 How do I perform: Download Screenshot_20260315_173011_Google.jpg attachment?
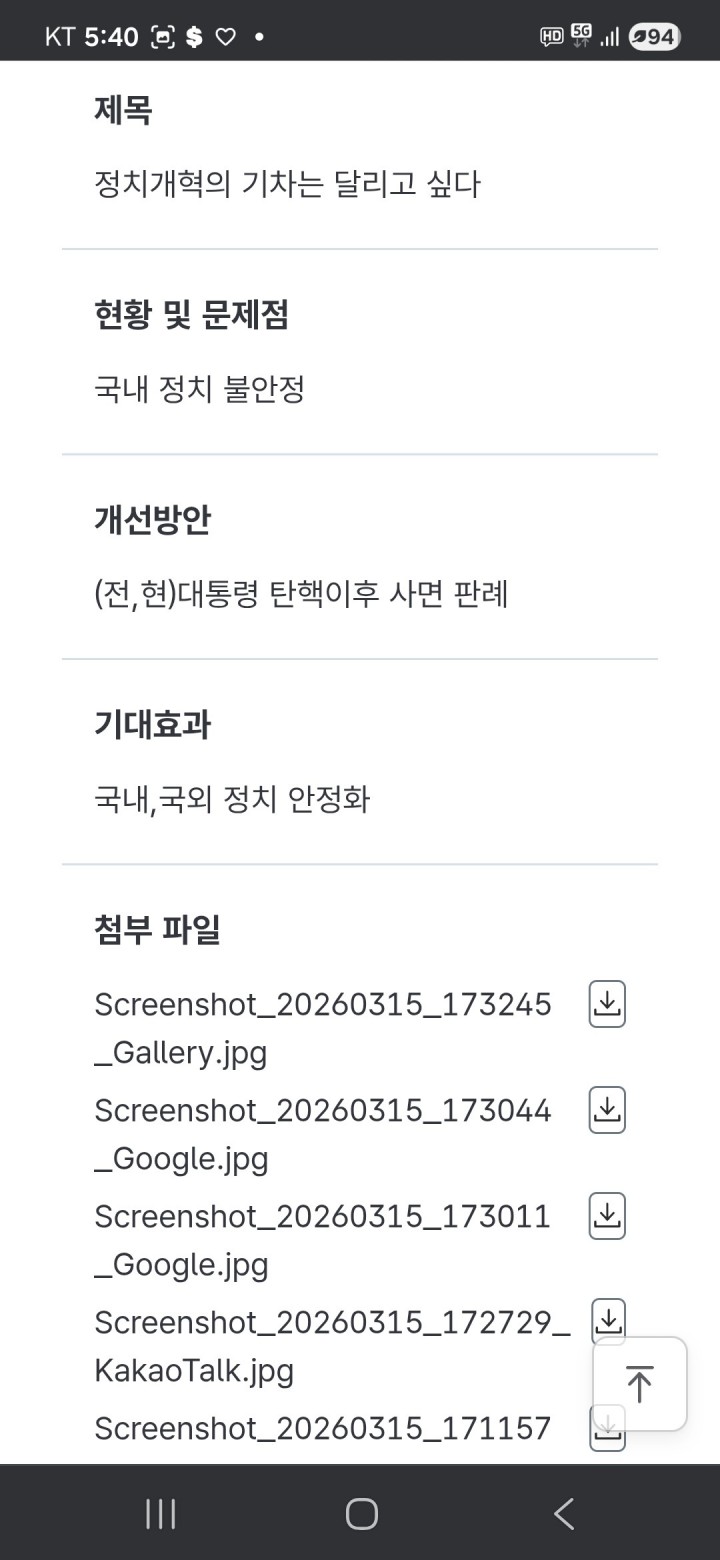point(607,1216)
